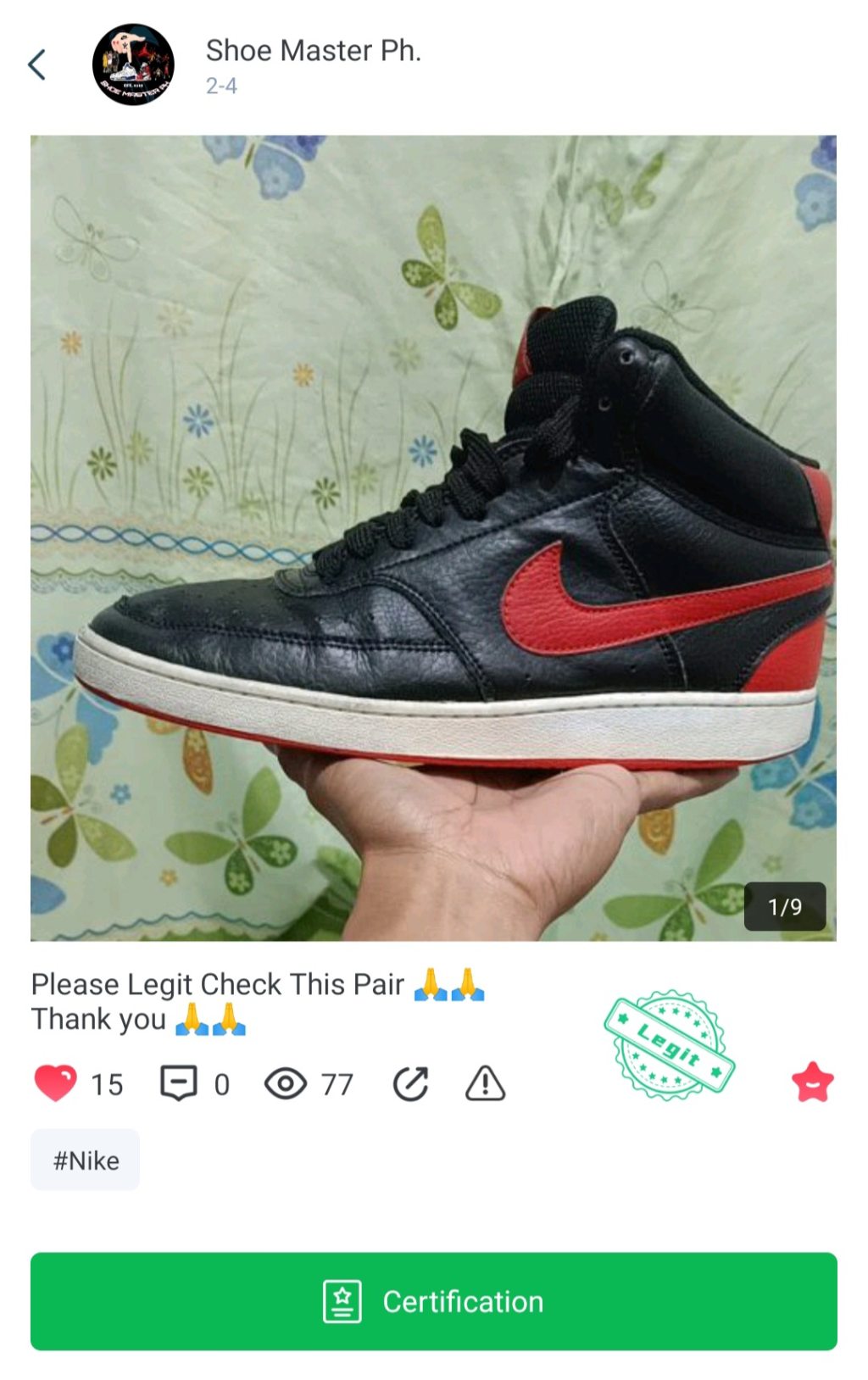Tap the green Certification button
Screen dimensions: 868x1380
(434, 1301)
